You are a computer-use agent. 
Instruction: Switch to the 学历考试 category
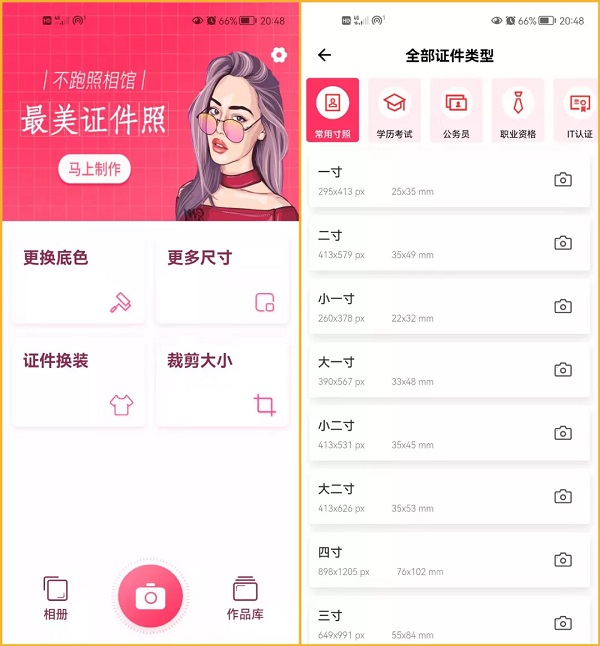point(394,110)
